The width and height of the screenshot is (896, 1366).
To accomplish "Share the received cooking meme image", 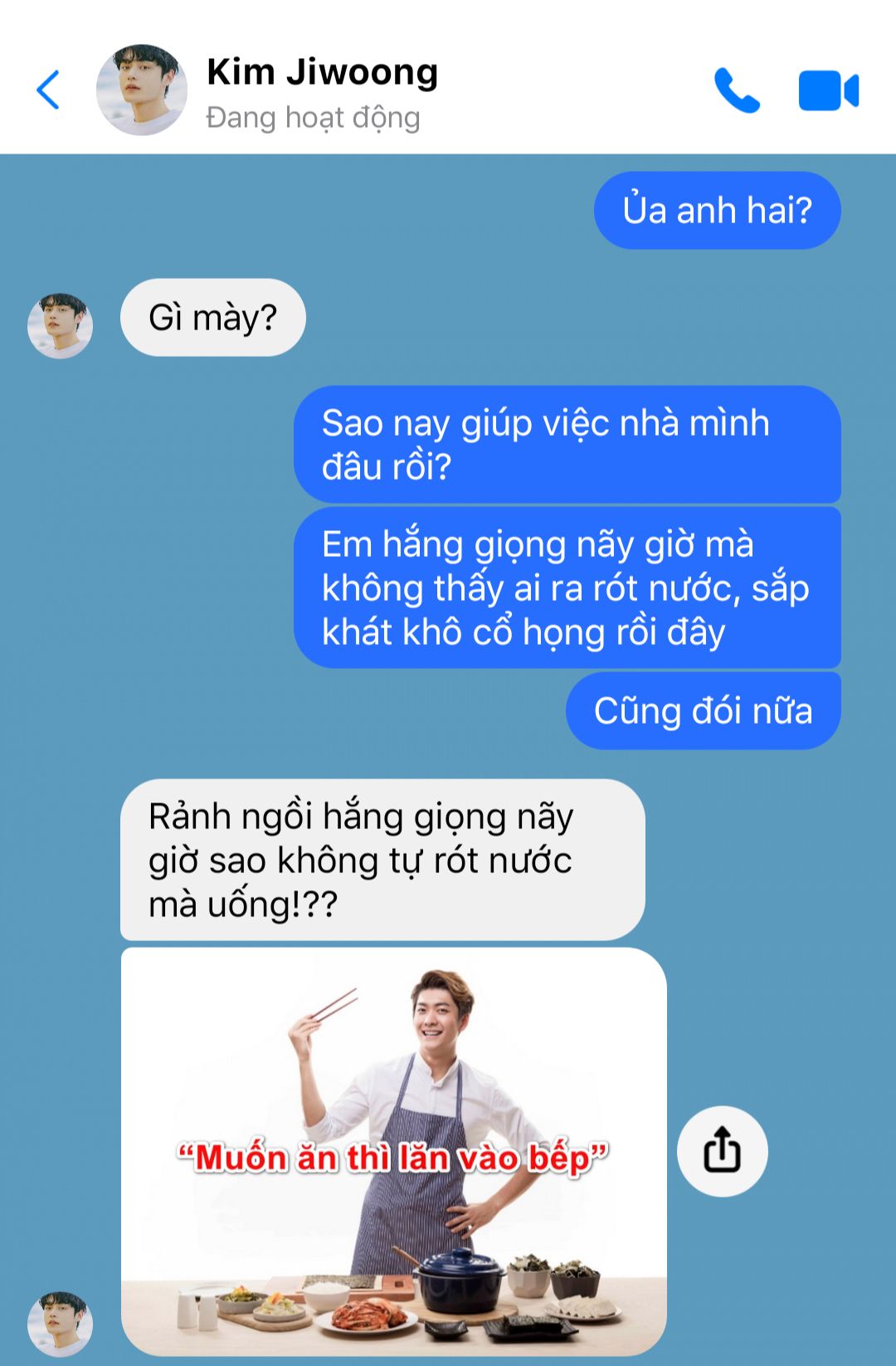I will (722, 1151).
